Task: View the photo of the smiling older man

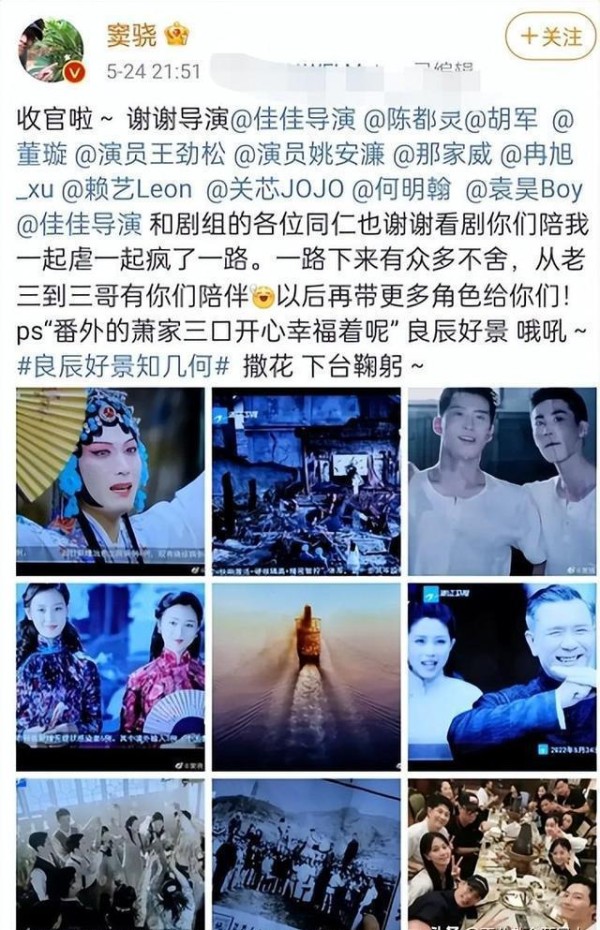Action: click(x=501, y=676)
